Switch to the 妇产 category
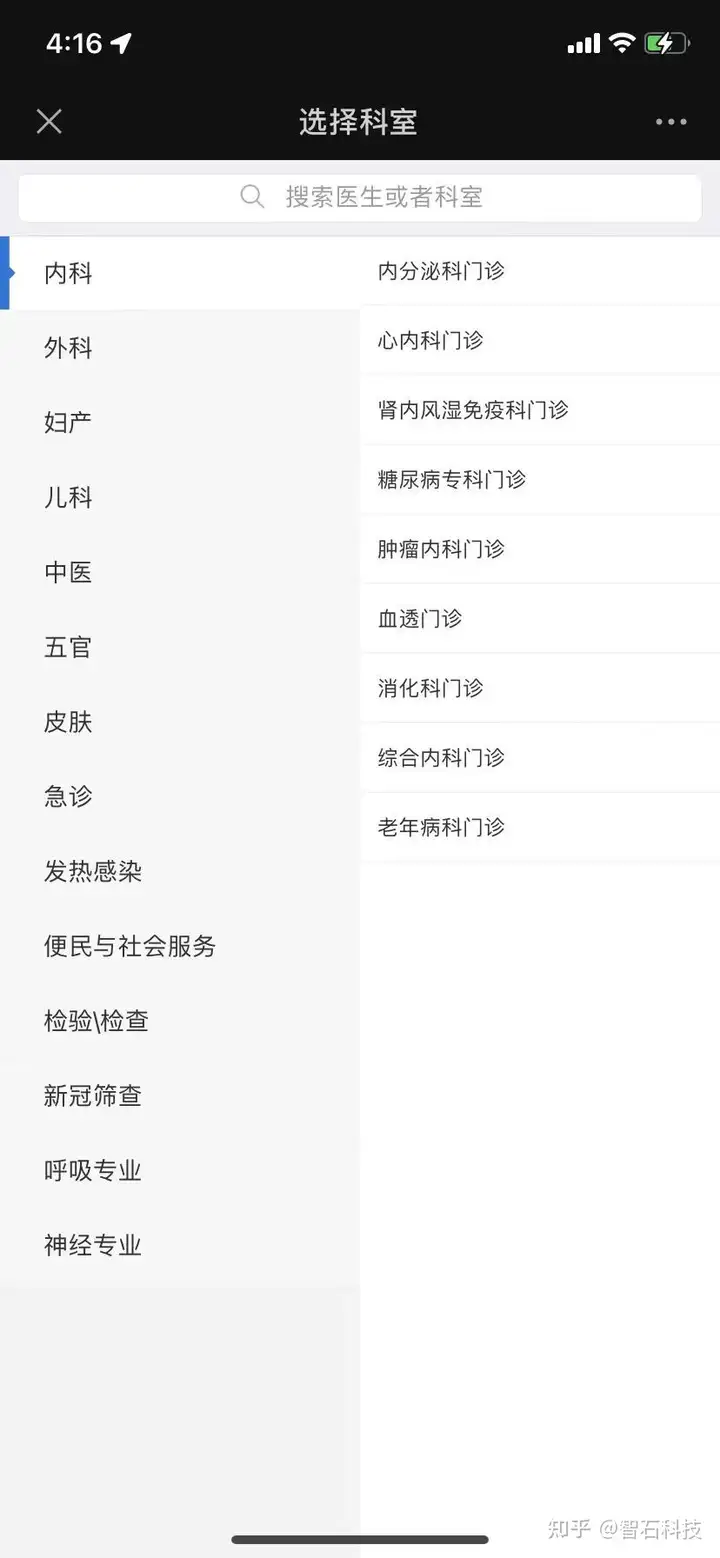The image size is (720, 1558). [180, 423]
